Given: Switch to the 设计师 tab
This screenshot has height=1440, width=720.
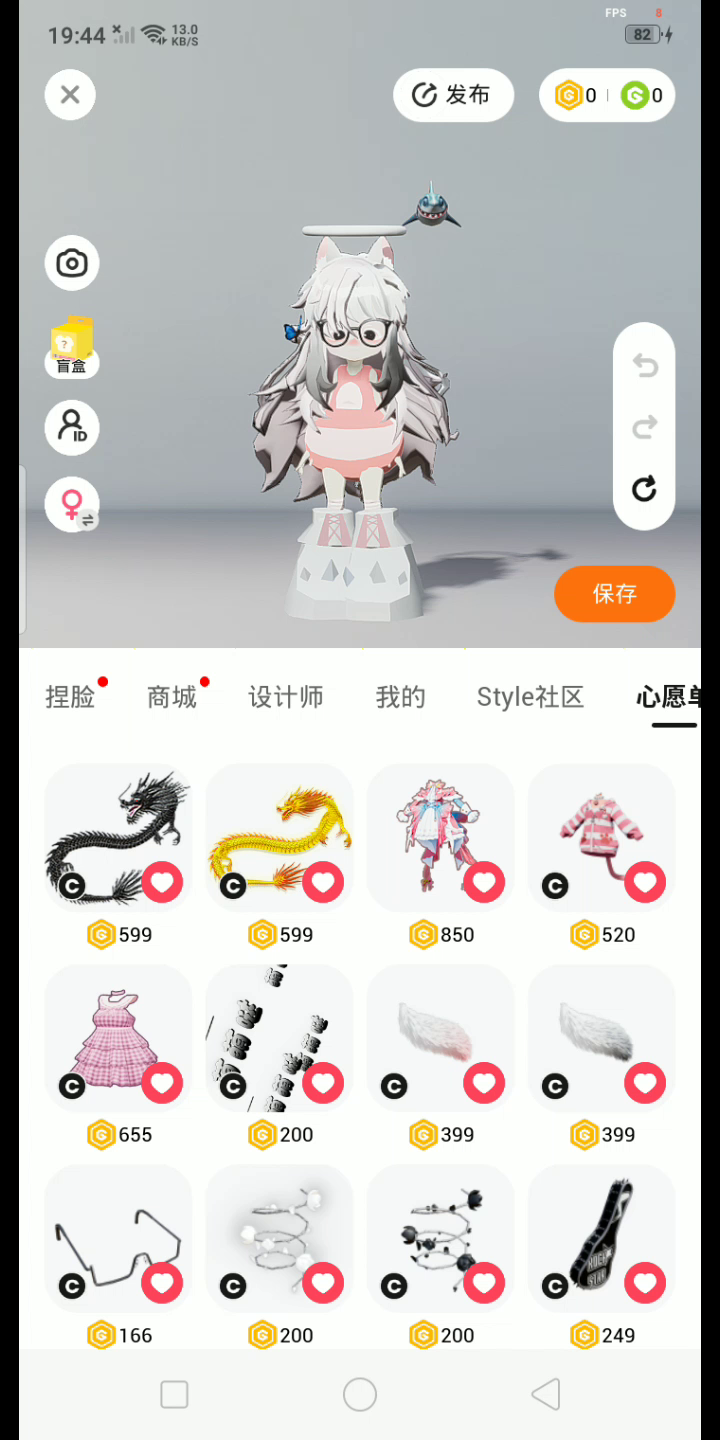Looking at the screenshot, I should pyautogui.click(x=286, y=697).
